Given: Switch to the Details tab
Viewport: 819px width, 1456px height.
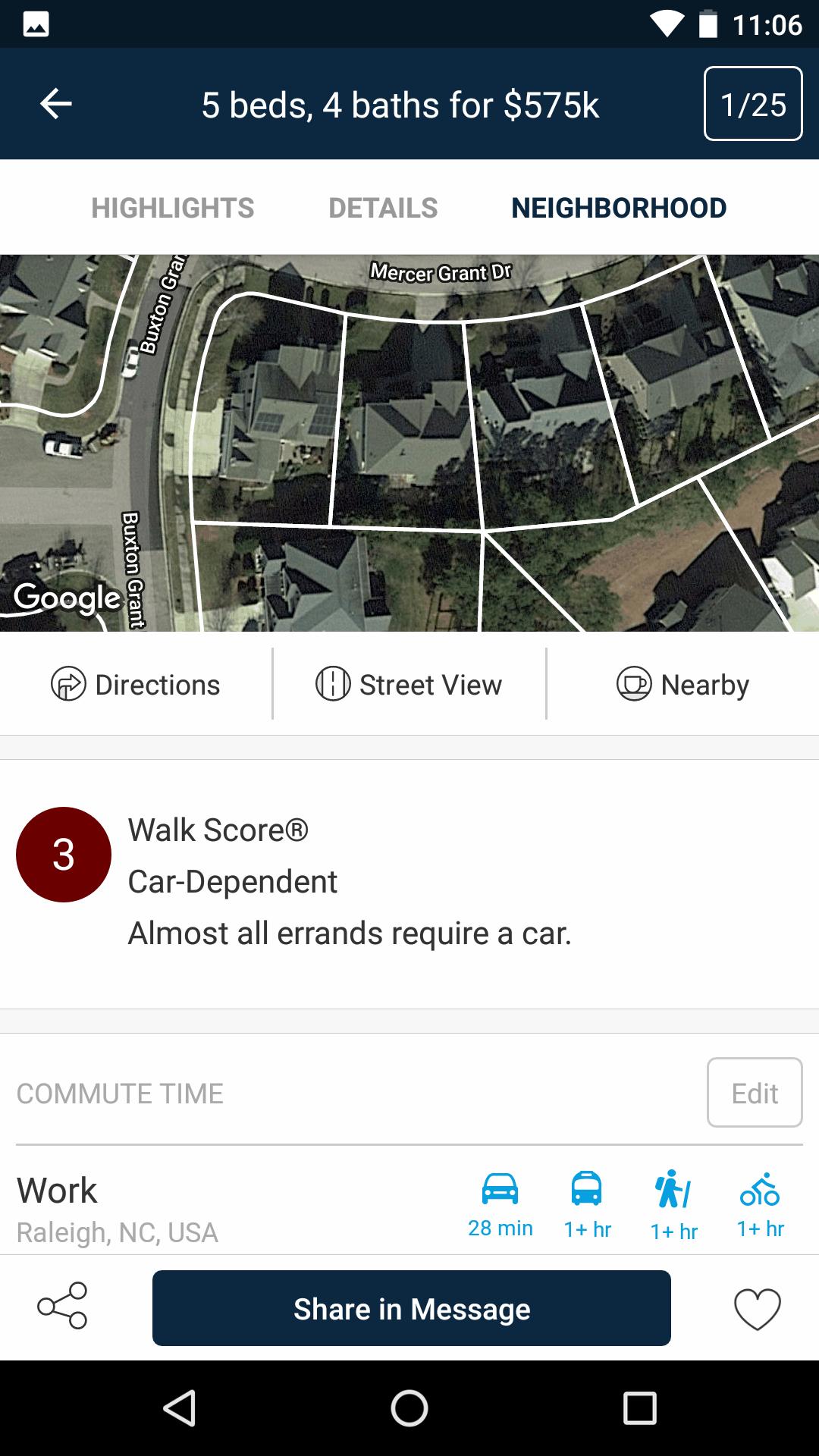Looking at the screenshot, I should 383,208.
